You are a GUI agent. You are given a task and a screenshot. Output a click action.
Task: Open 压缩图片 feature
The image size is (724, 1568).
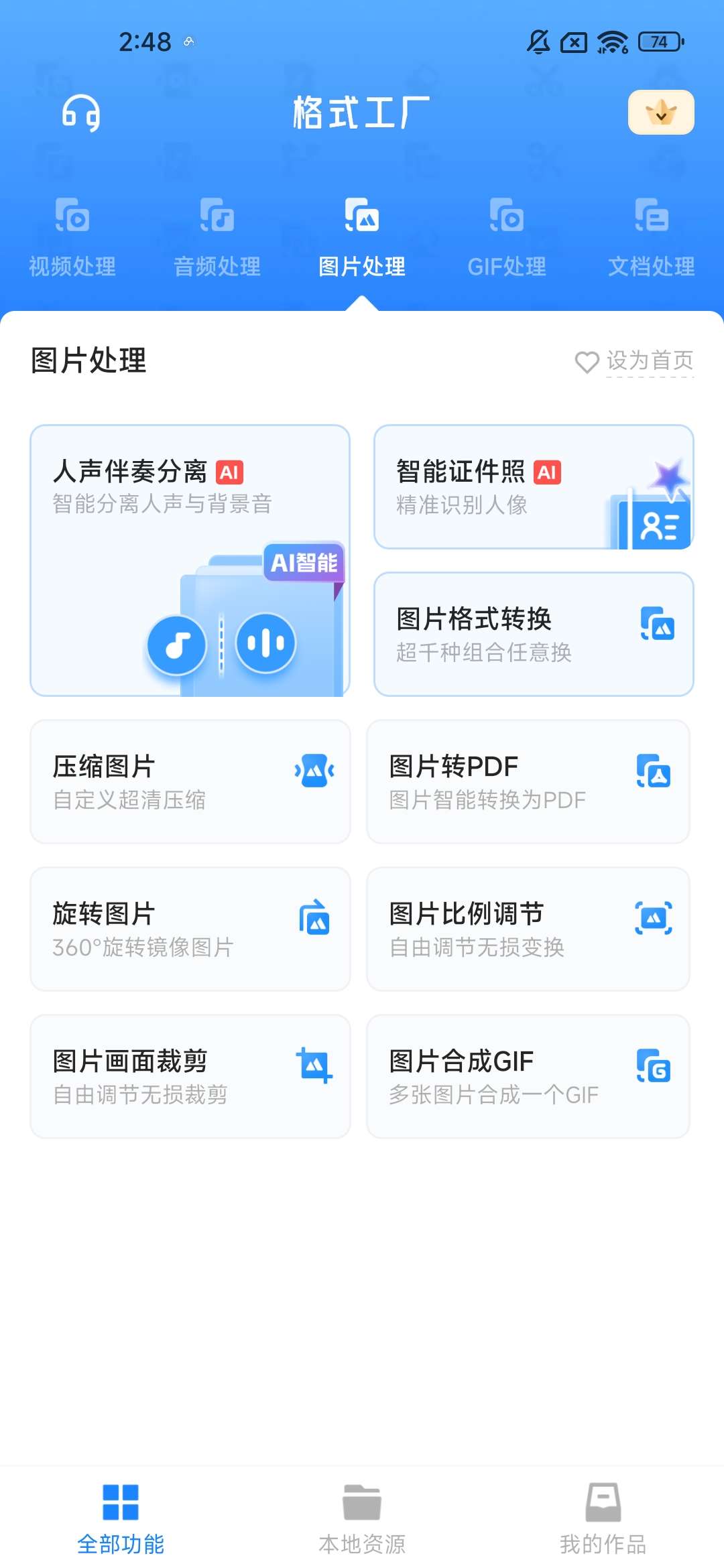190,781
